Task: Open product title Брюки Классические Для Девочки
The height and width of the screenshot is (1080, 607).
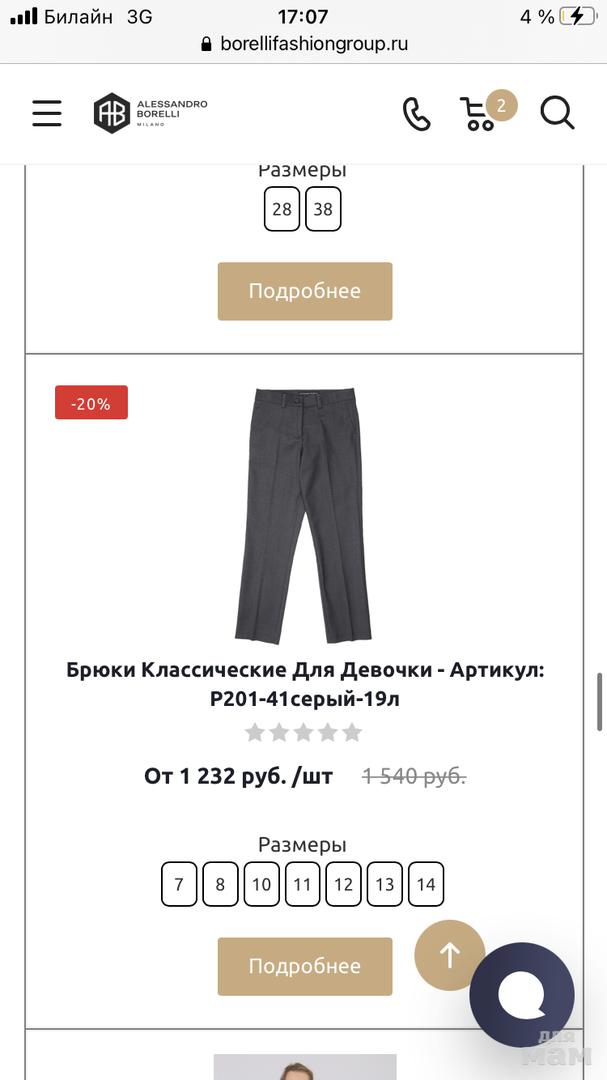Action: pos(305,684)
